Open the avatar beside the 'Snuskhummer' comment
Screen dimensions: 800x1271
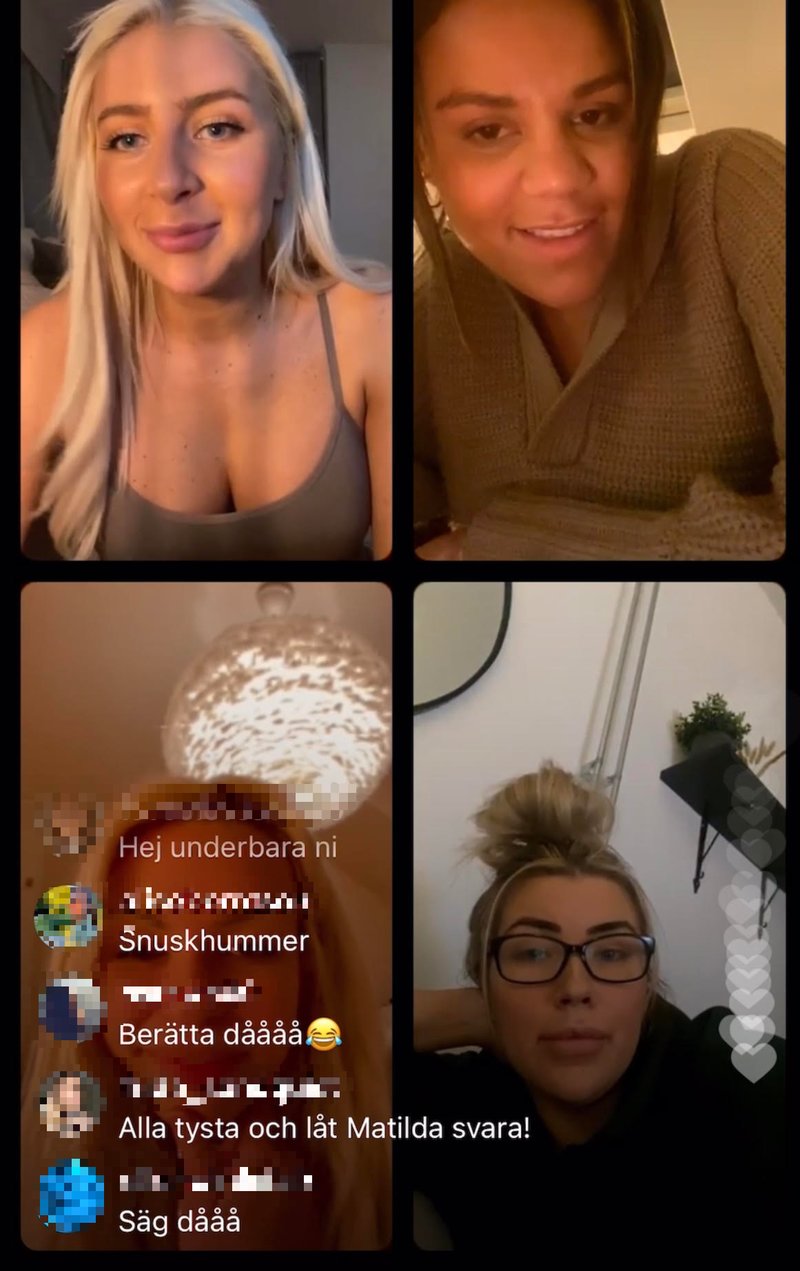[68, 916]
